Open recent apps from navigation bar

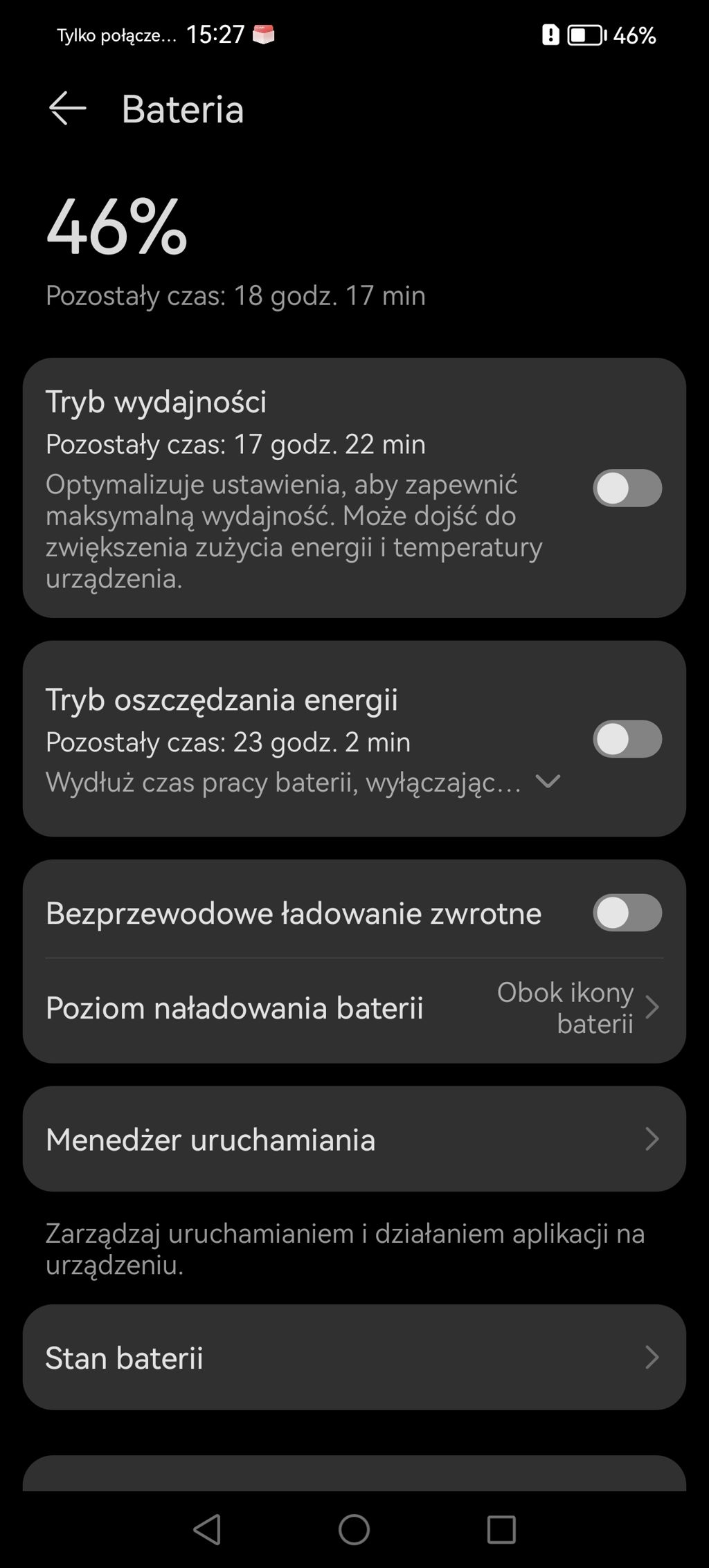coord(501,1529)
